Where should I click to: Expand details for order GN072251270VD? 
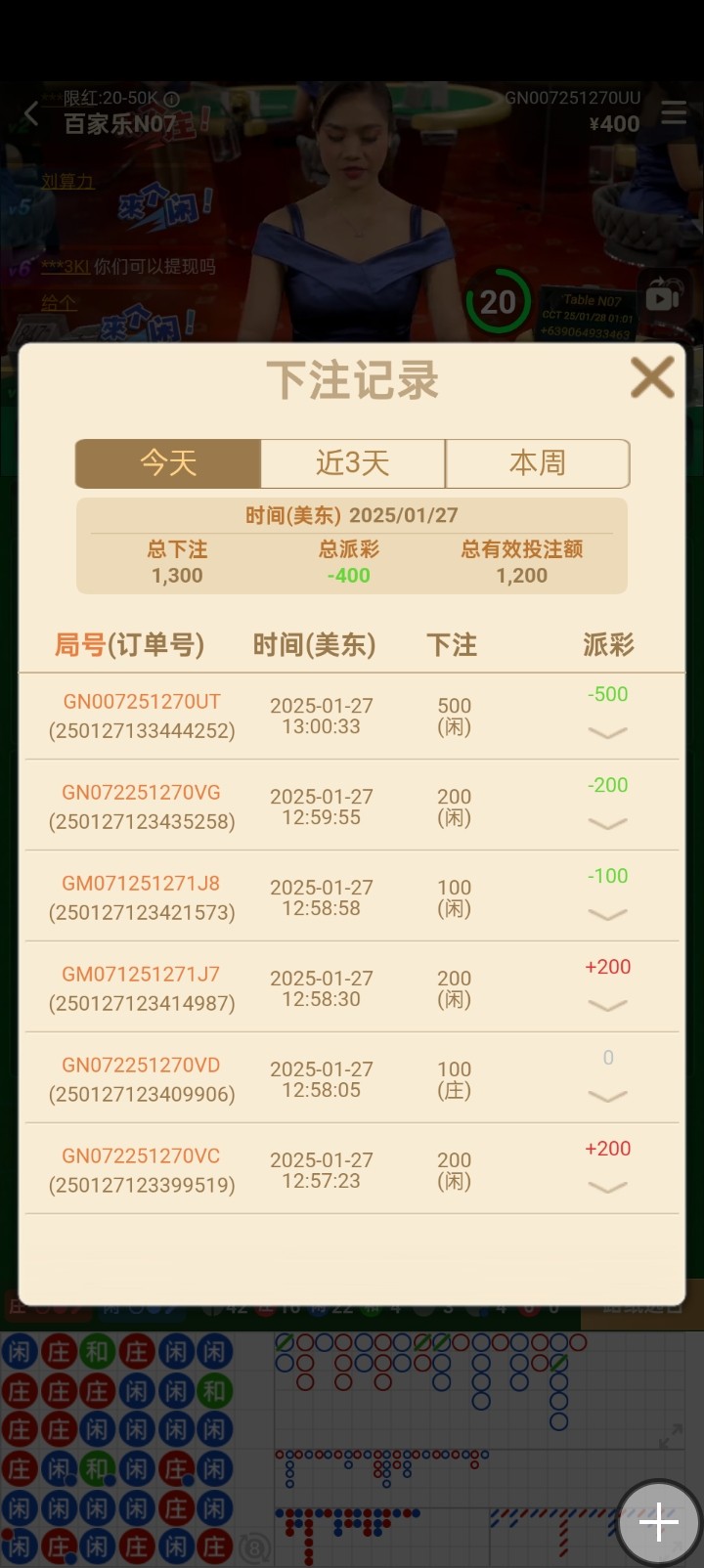[607, 1096]
